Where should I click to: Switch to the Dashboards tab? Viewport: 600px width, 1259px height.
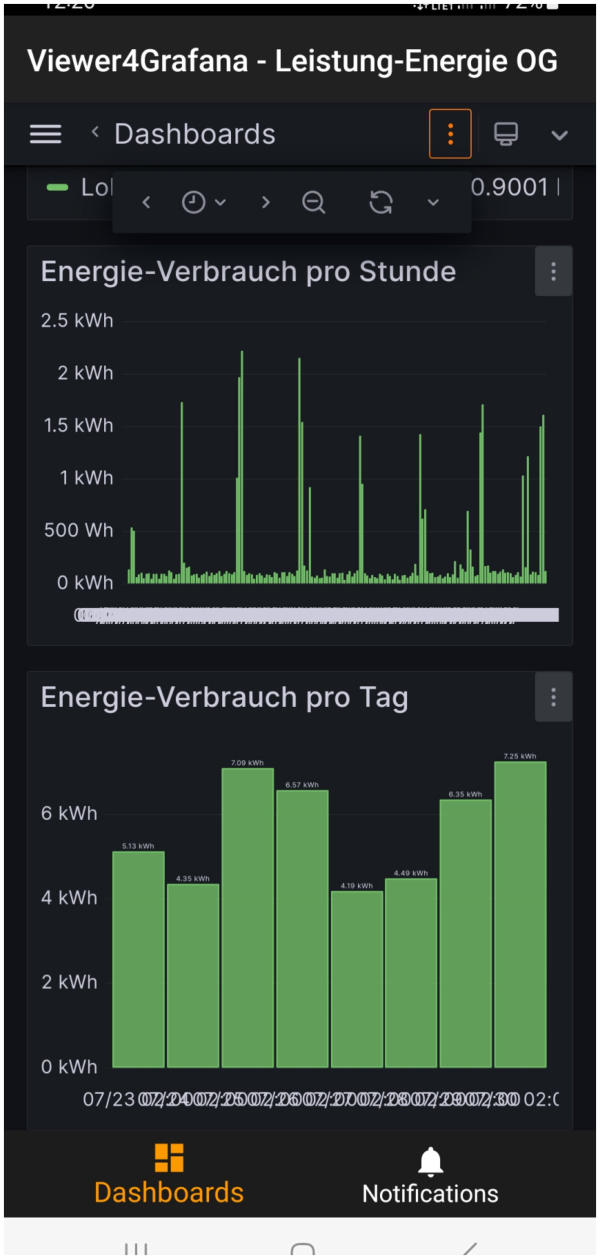pyautogui.click(x=169, y=1175)
